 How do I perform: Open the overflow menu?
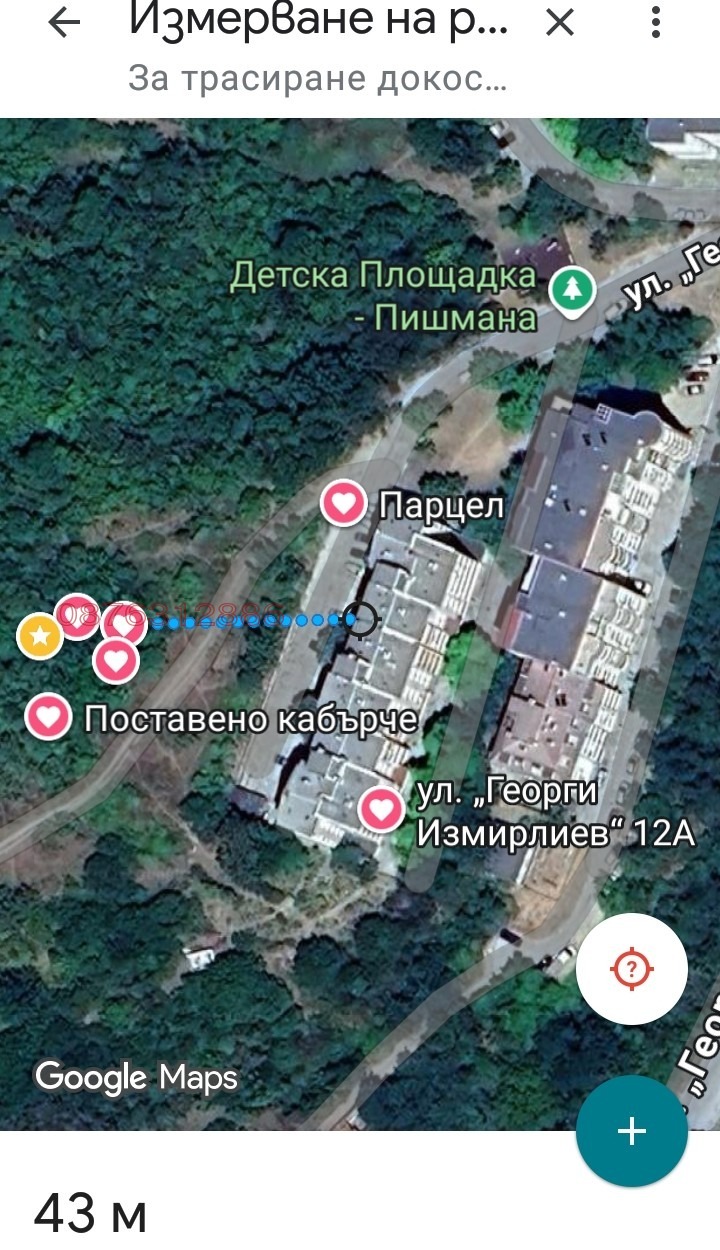(x=656, y=23)
